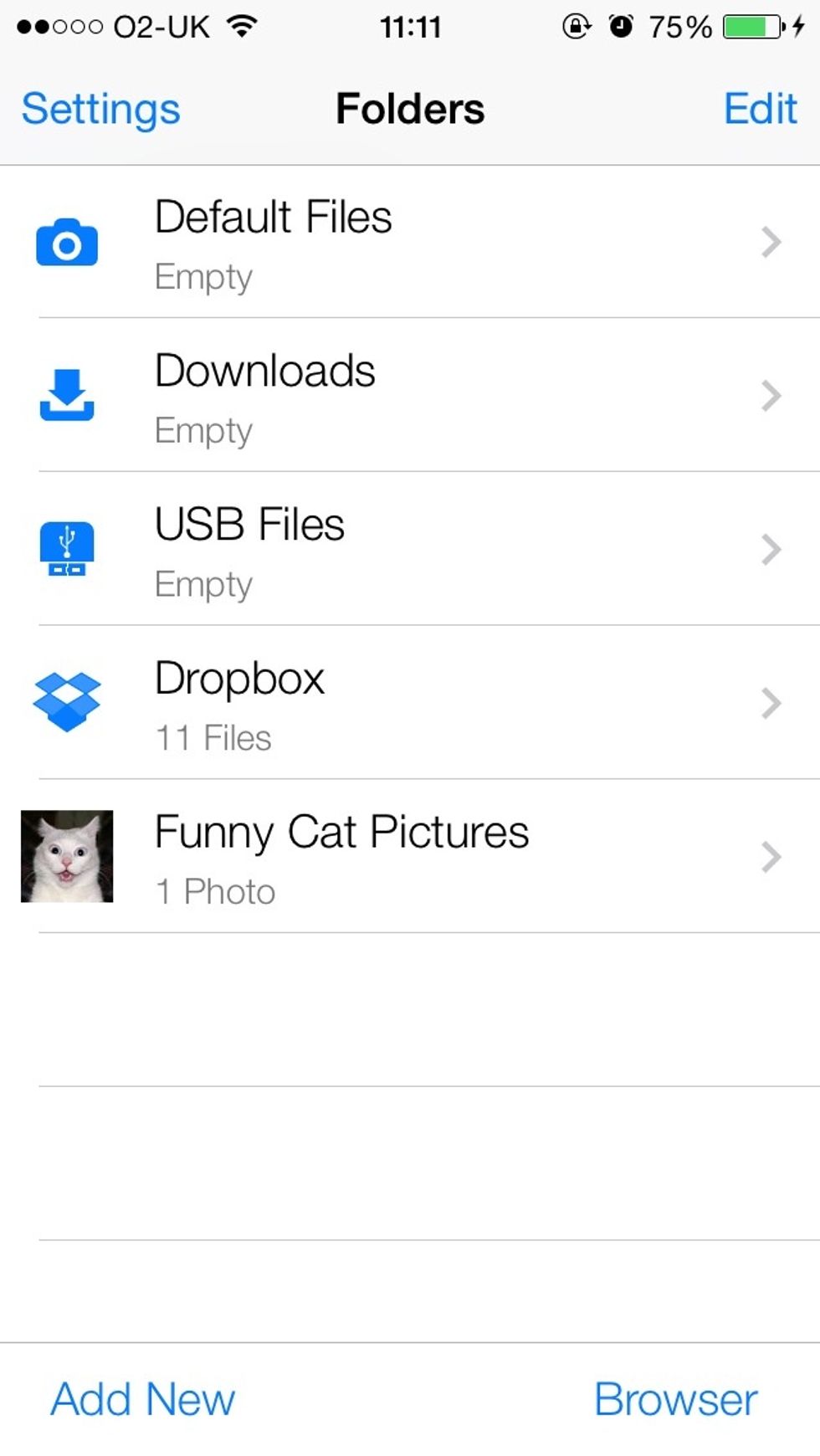Click the Wi-Fi icon in the status bar

(x=241, y=25)
